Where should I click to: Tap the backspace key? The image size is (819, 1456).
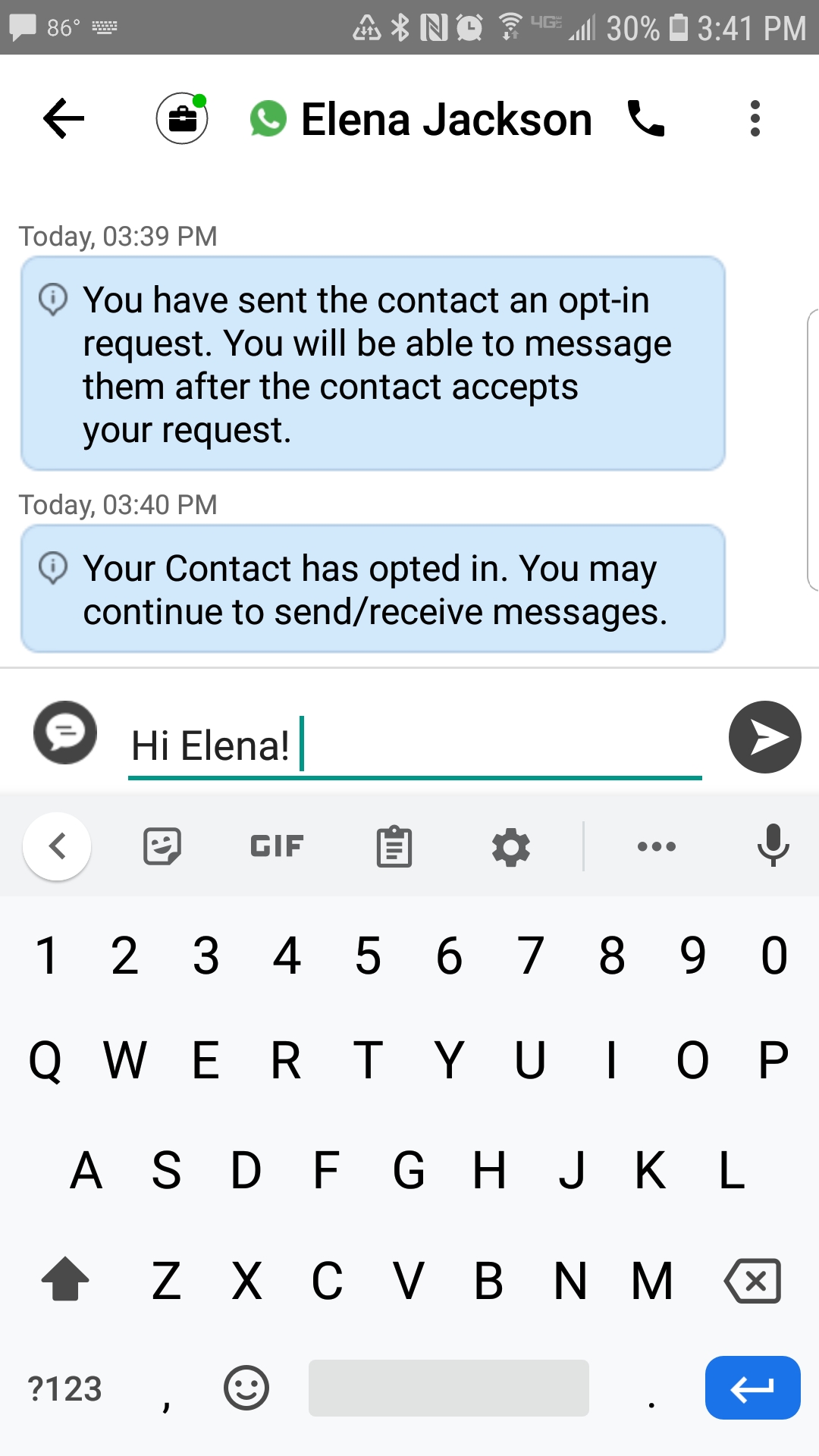[752, 1282]
